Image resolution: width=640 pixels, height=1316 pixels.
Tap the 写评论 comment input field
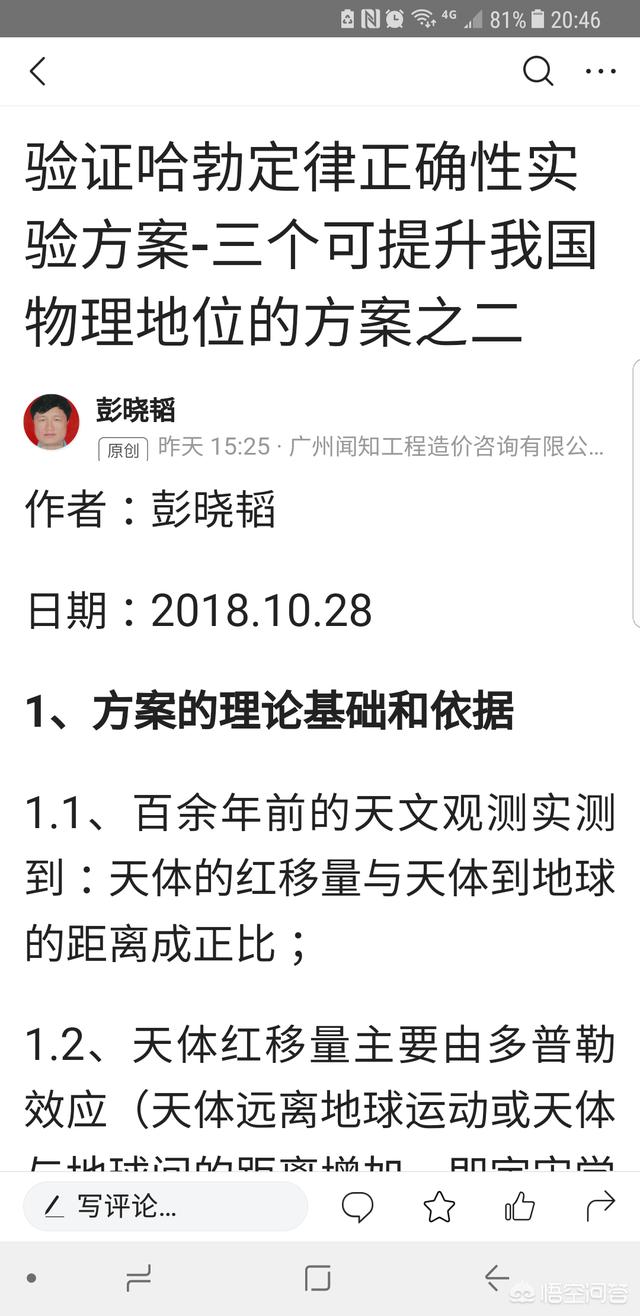(x=165, y=1206)
